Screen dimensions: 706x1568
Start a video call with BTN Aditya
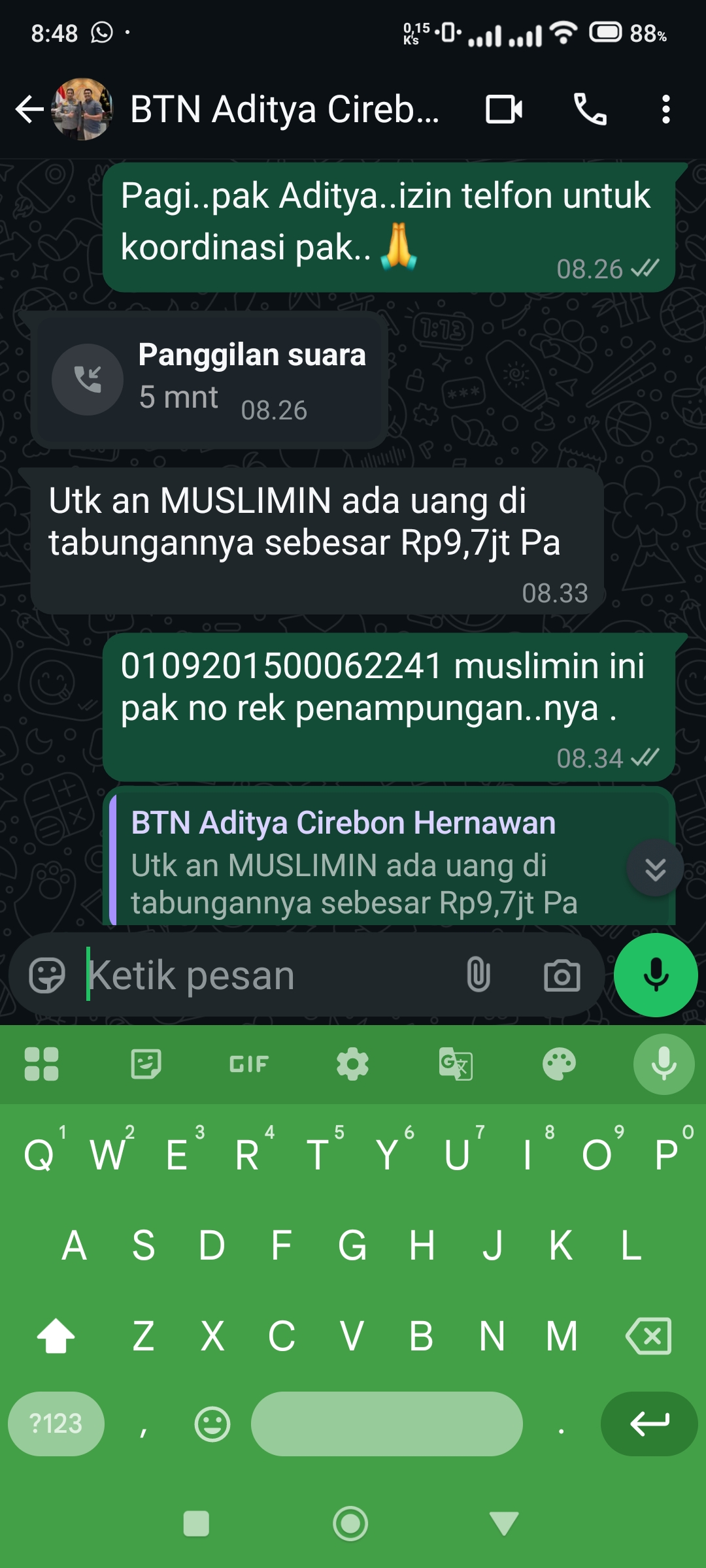[x=503, y=109]
